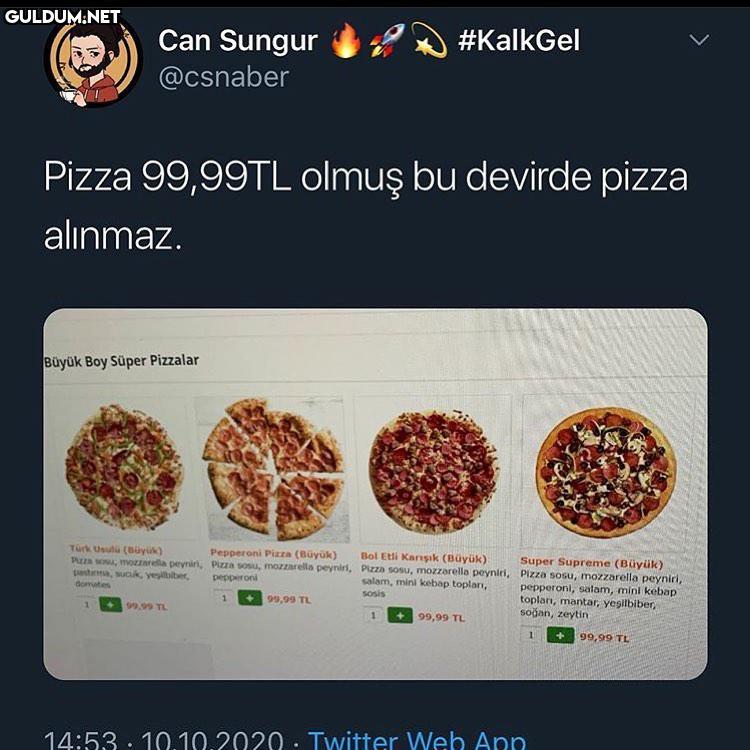Open the Twitter Web App source link
This screenshot has width=750, height=750.
(416, 738)
